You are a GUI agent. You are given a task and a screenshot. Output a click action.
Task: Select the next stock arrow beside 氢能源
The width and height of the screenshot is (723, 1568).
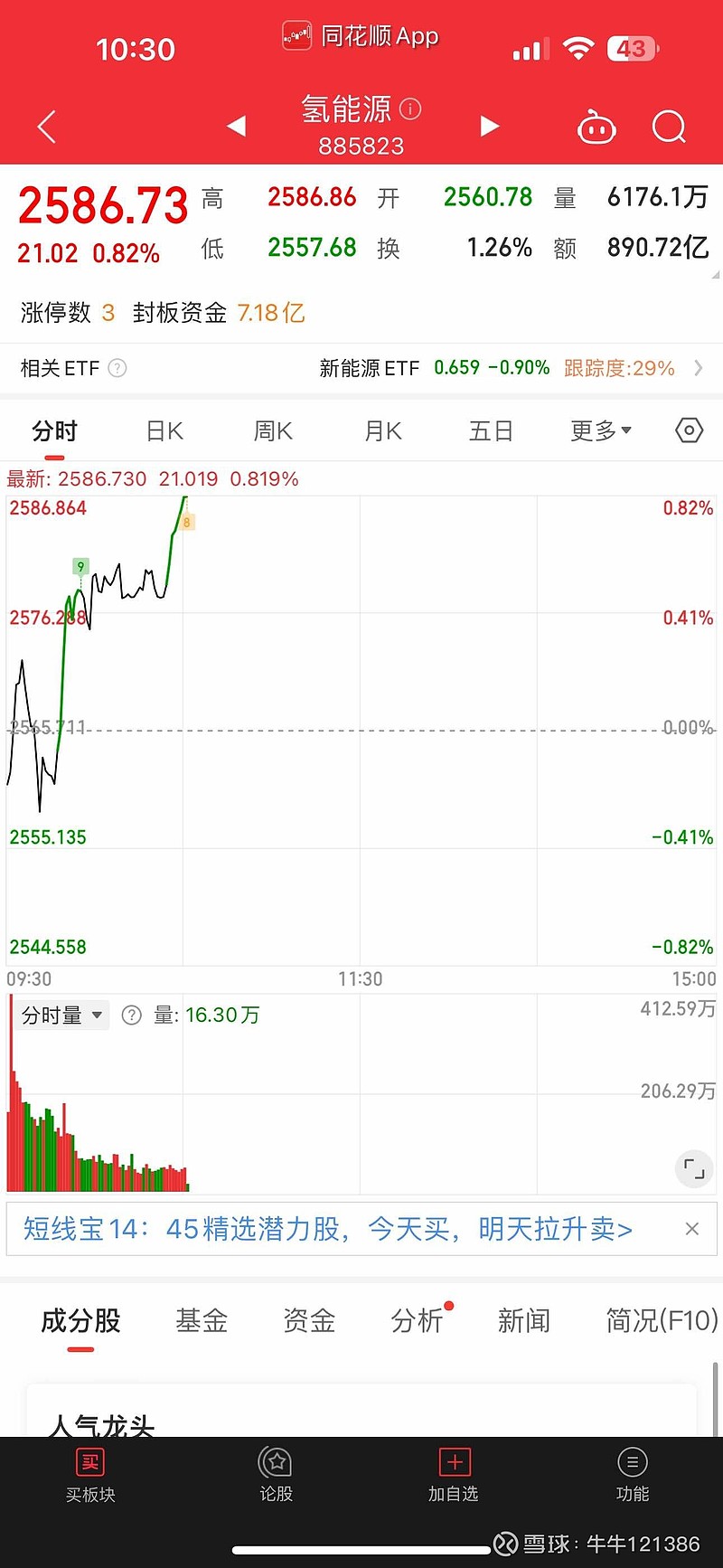pos(489,127)
